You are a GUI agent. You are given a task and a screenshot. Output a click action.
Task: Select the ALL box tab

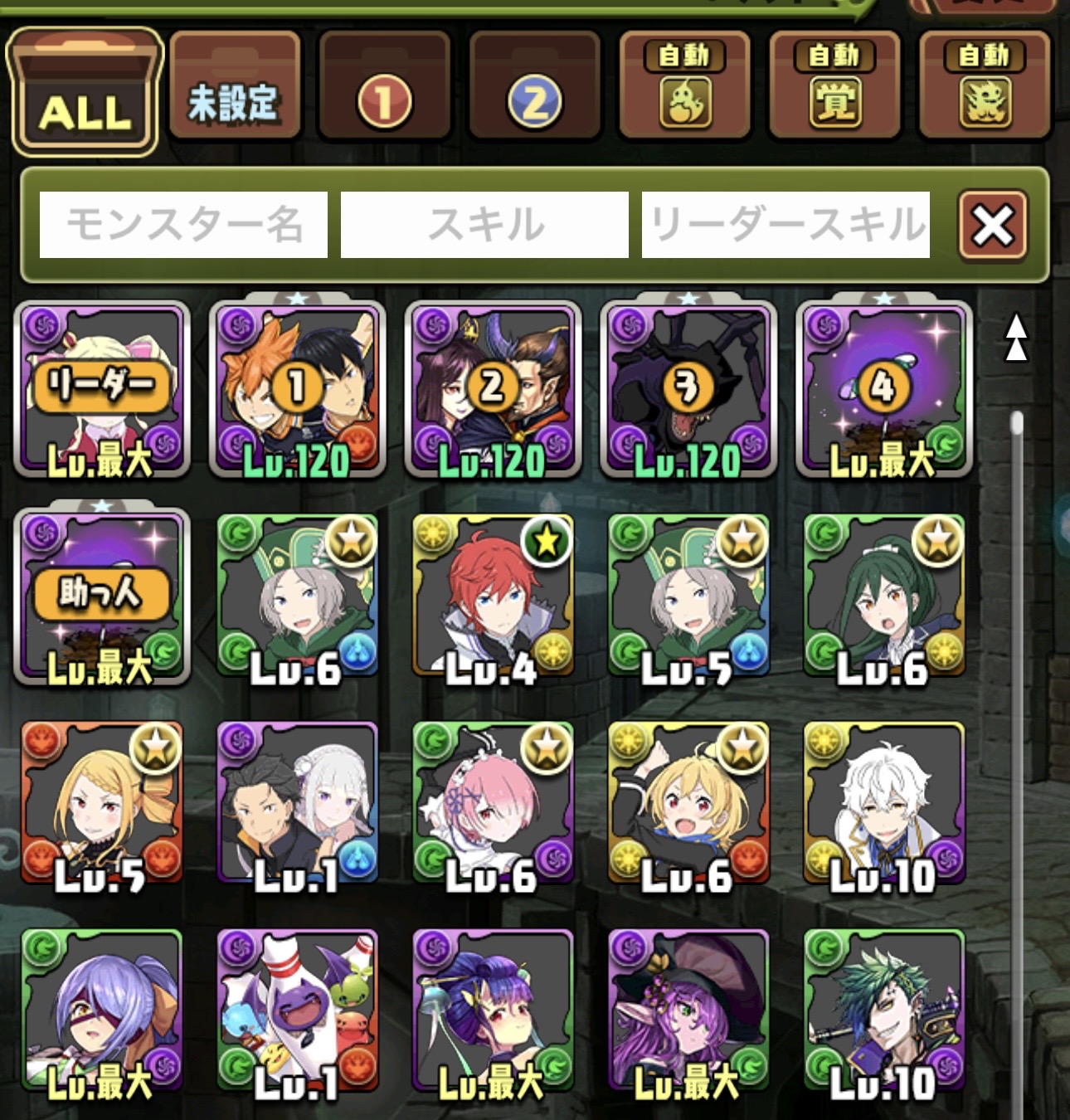click(x=84, y=93)
